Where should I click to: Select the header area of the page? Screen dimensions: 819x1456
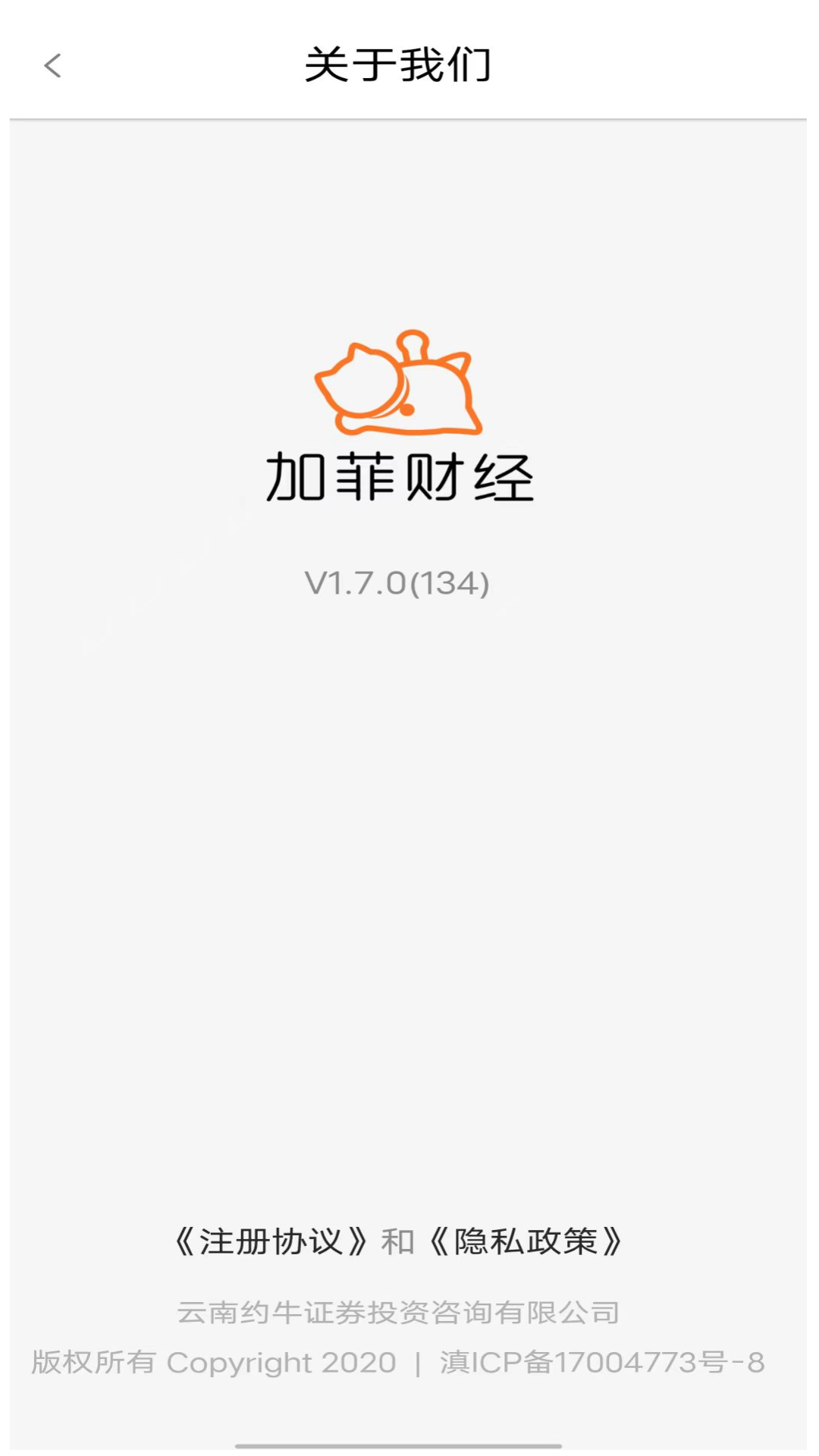pos(397,65)
